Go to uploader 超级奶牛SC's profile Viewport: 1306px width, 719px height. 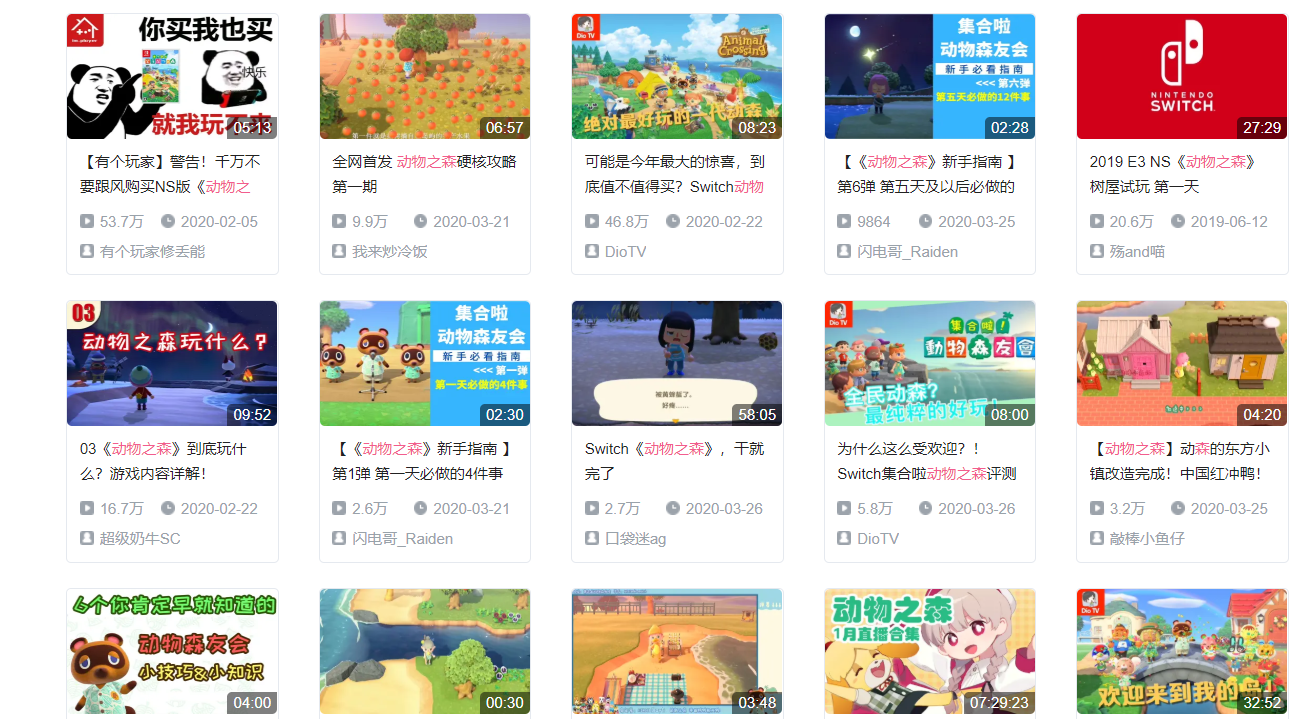(x=140, y=539)
